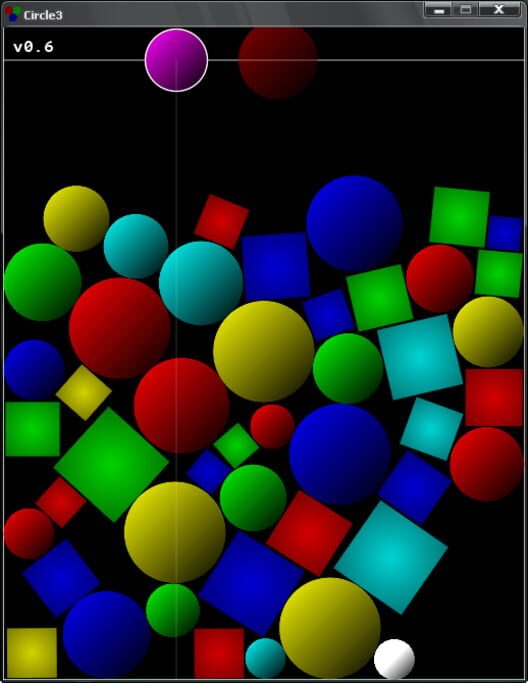
Task: Minimize the Circle3 window
Action: pyautogui.click(x=439, y=9)
